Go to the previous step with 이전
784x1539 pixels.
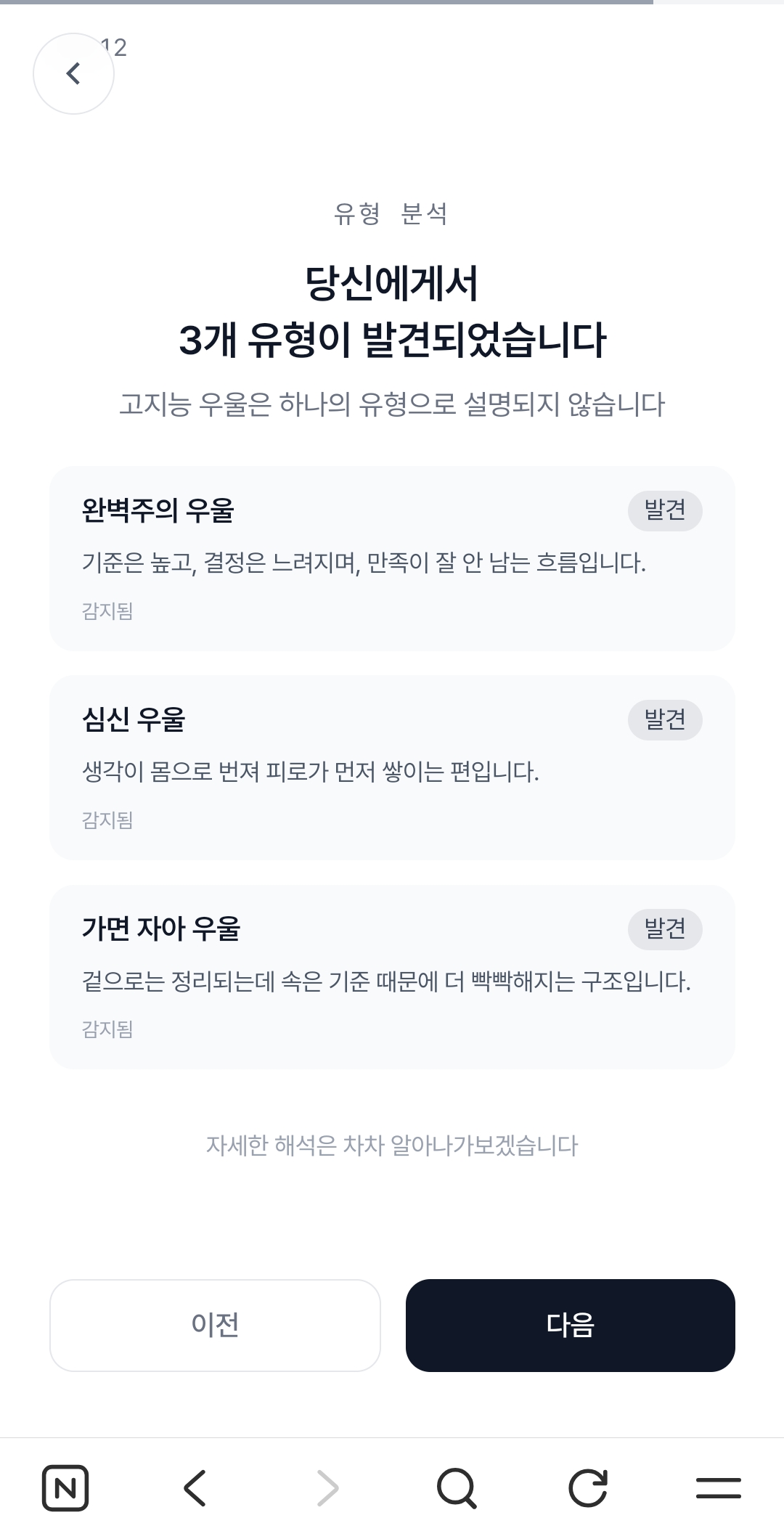pyautogui.click(x=215, y=1325)
